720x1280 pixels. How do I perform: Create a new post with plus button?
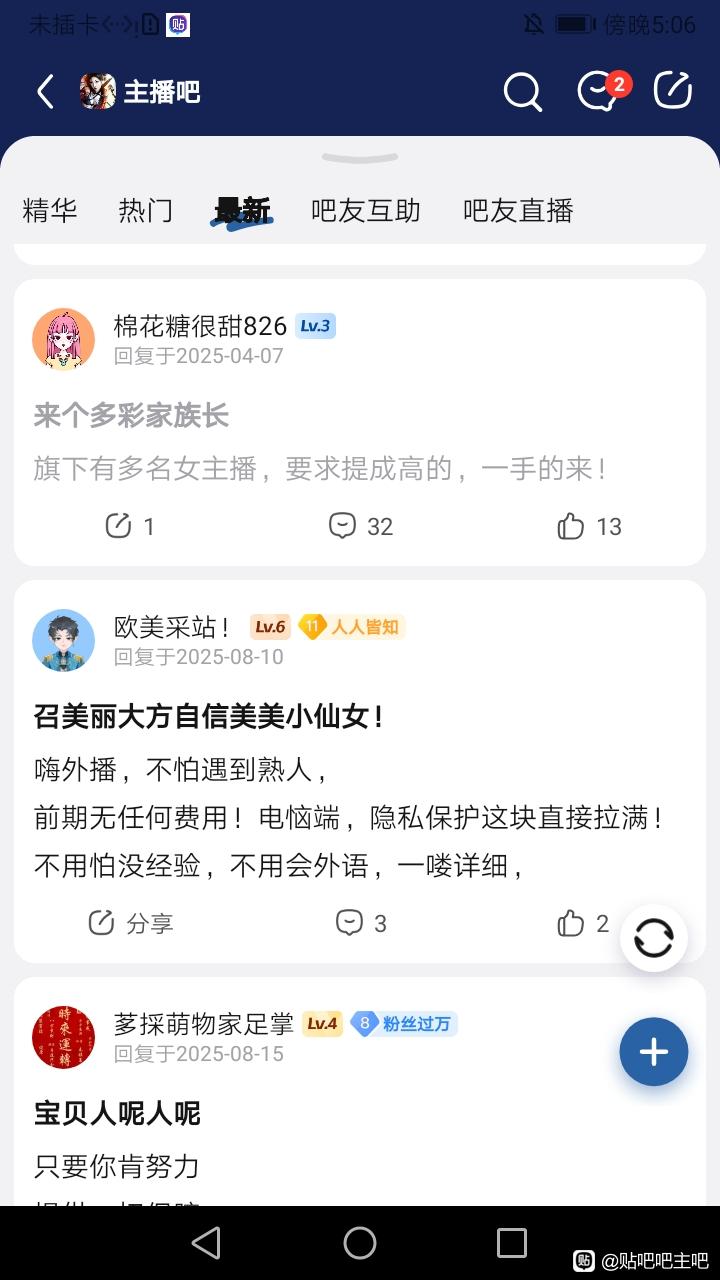point(654,1052)
